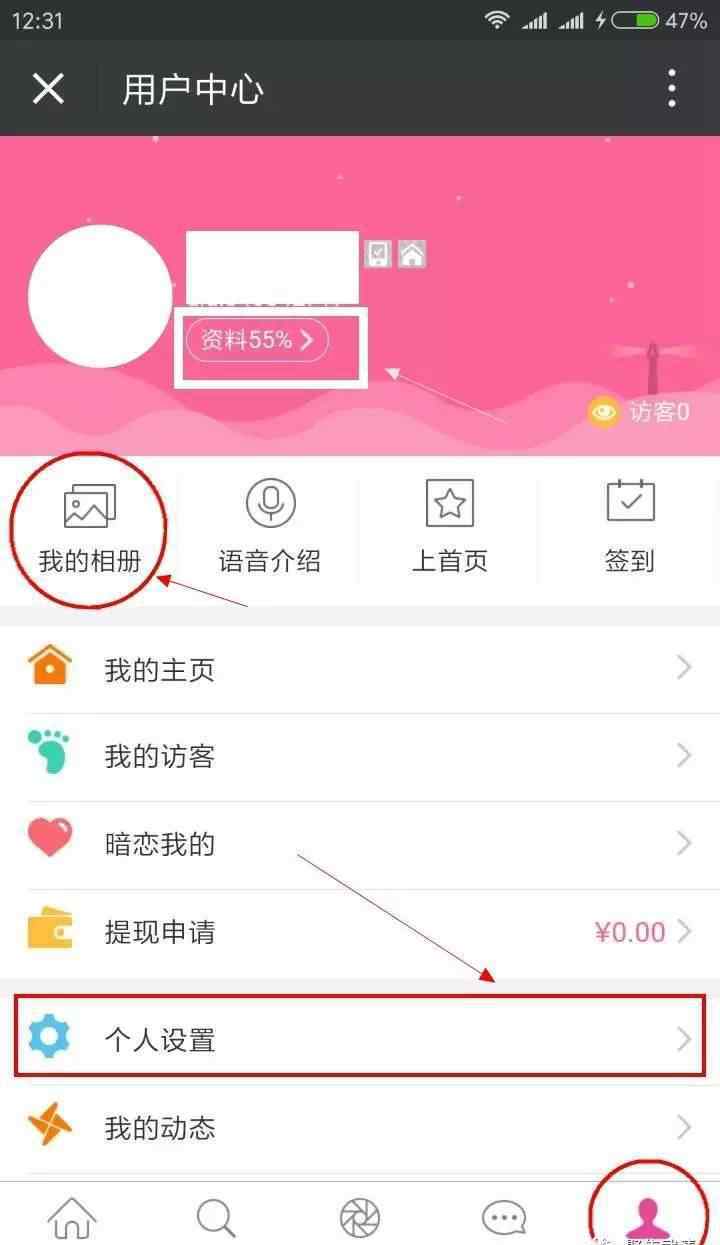The width and height of the screenshot is (720, 1245).
Task: Tap the profile avatar picture
Action: point(100,297)
